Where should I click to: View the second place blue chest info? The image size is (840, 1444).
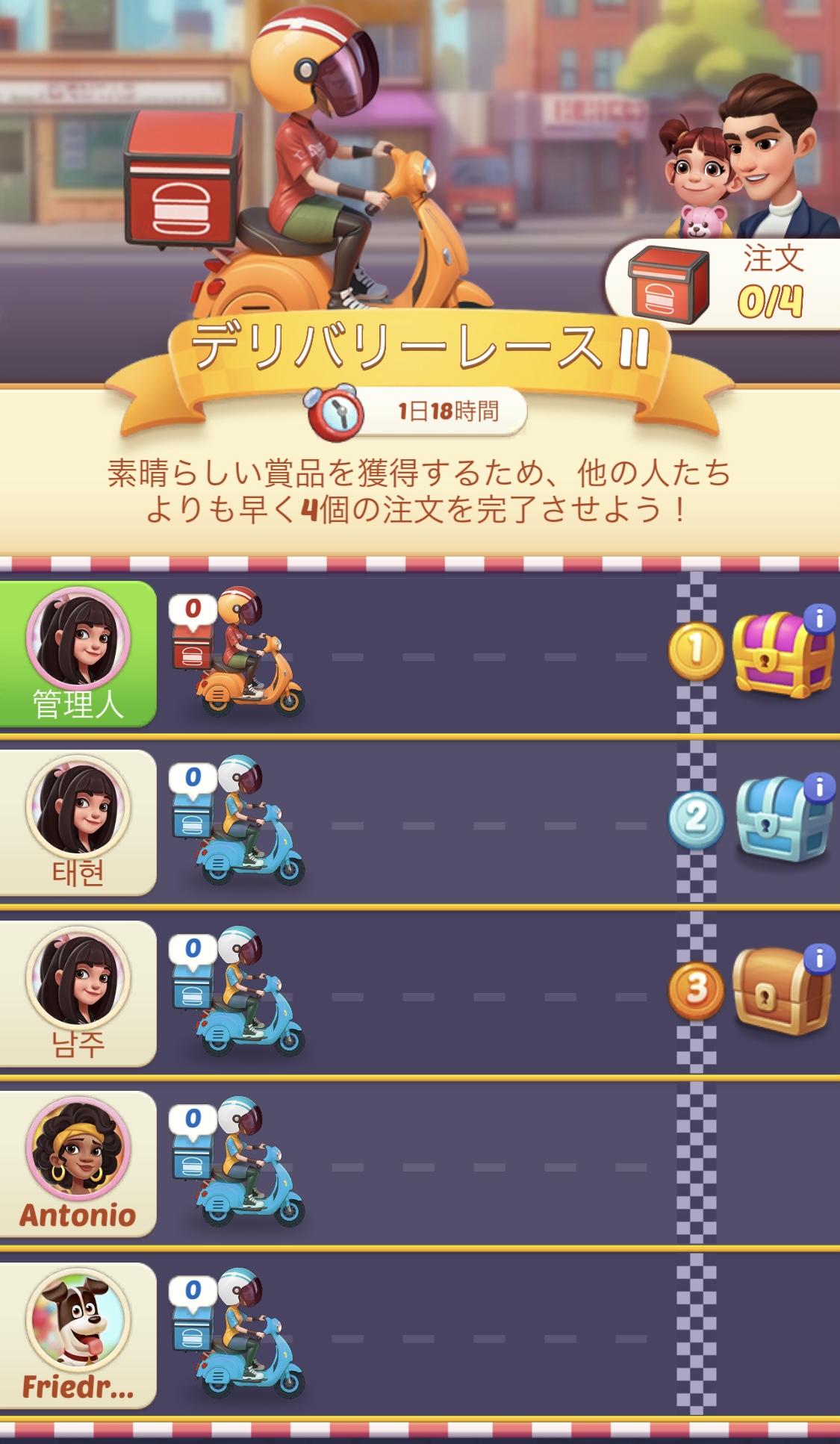click(819, 787)
